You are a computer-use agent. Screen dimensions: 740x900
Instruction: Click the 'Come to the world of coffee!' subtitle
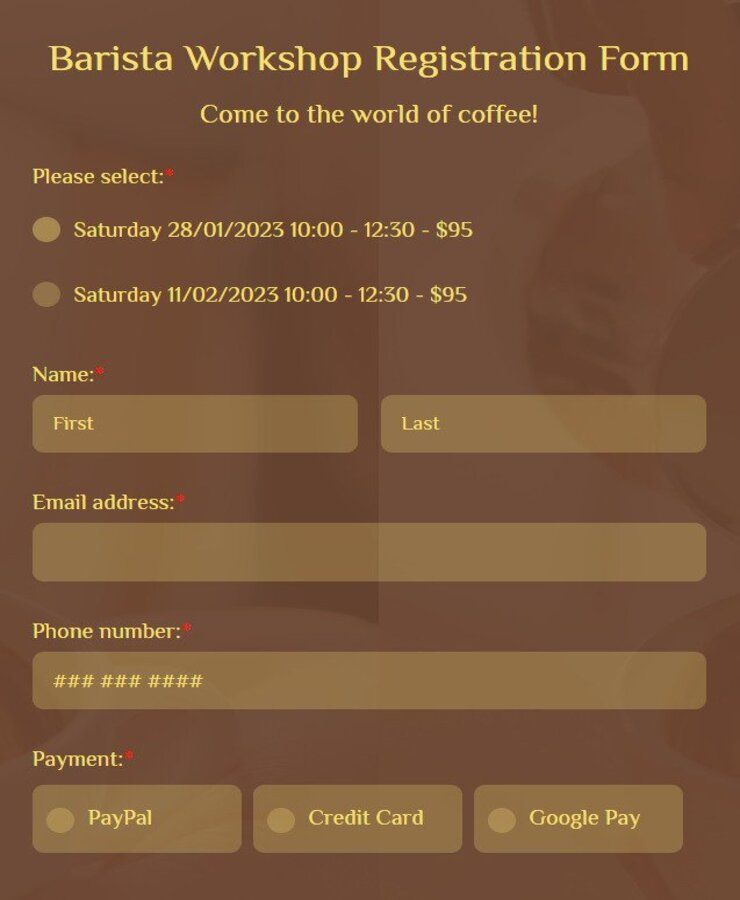(x=369, y=115)
